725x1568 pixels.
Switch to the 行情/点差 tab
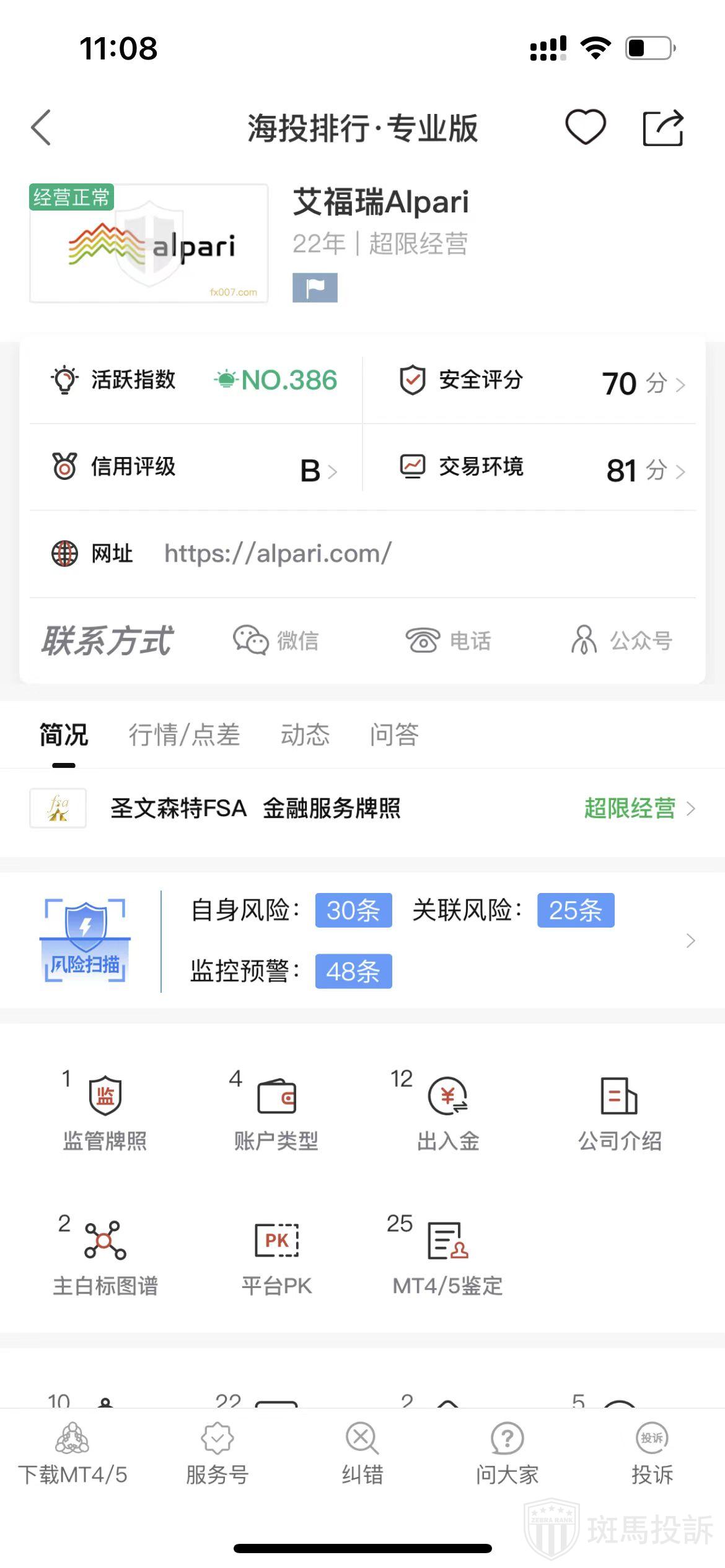[184, 735]
